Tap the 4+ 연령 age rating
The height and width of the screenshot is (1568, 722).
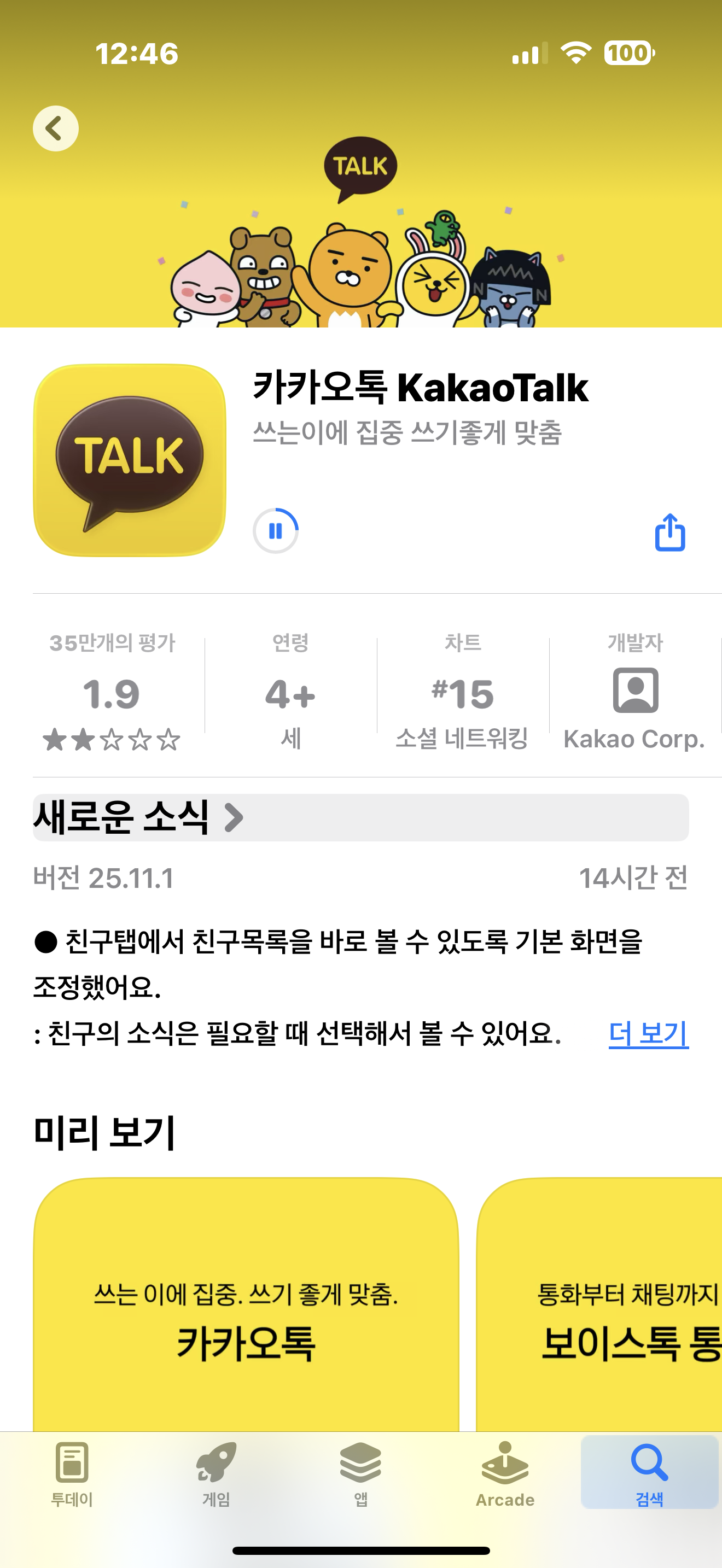point(290,693)
